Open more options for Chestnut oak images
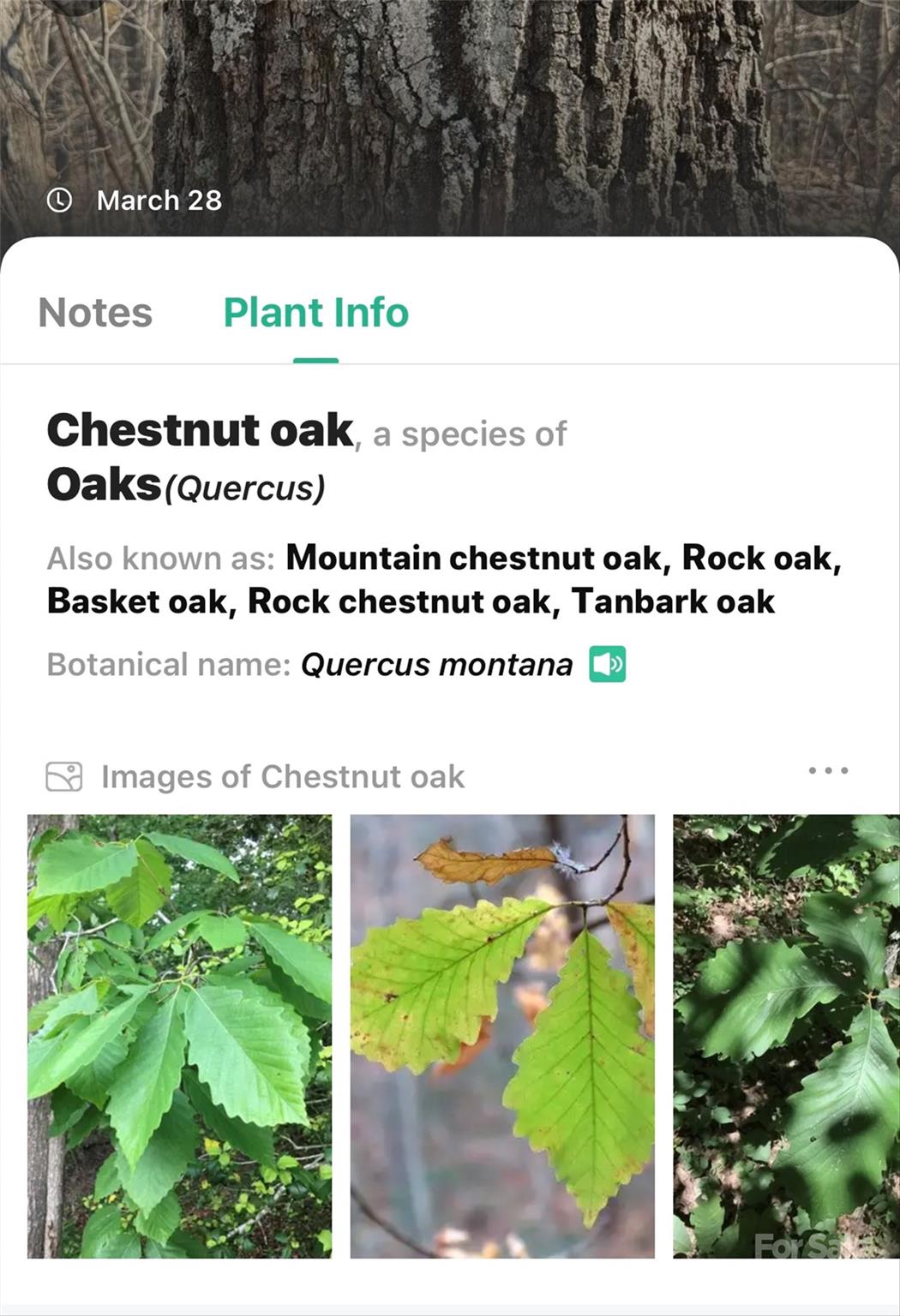This screenshot has height=1316, width=900. [828, 771]
